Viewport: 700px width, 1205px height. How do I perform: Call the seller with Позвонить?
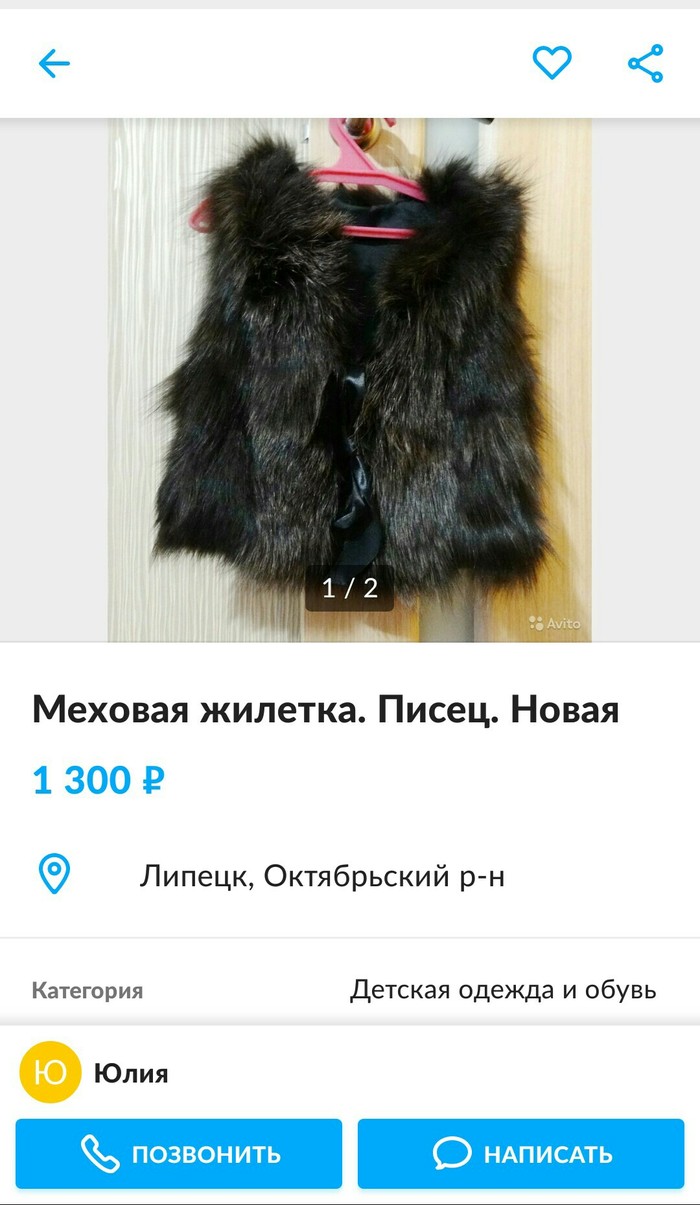pyautogui.click(x=179, y=1154)
